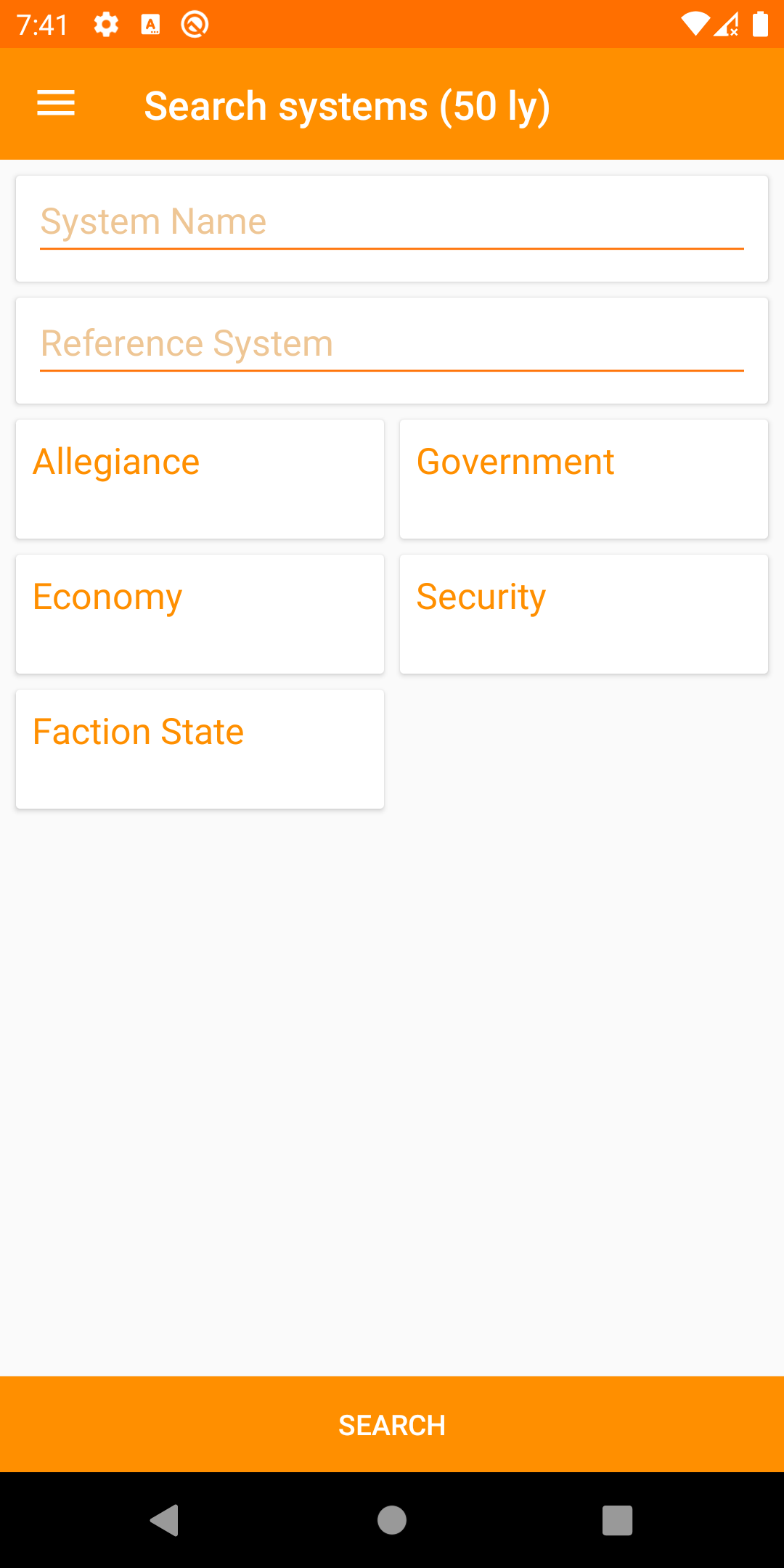This screenshot has height=1568, width=784.
Task: Choose a Government filter
Action: pyautogui.click(x=584, y=479)
